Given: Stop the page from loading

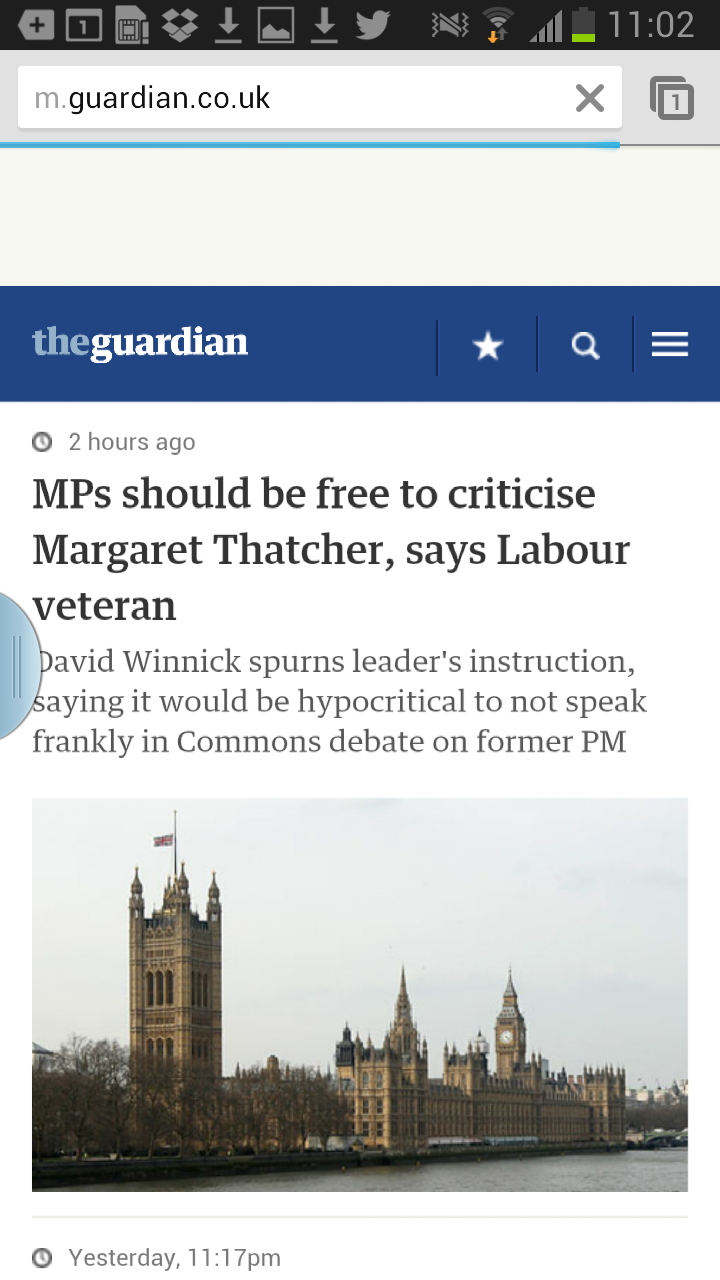Looking at the screenshot, I should pyautogui.click(x=590, y=98).
